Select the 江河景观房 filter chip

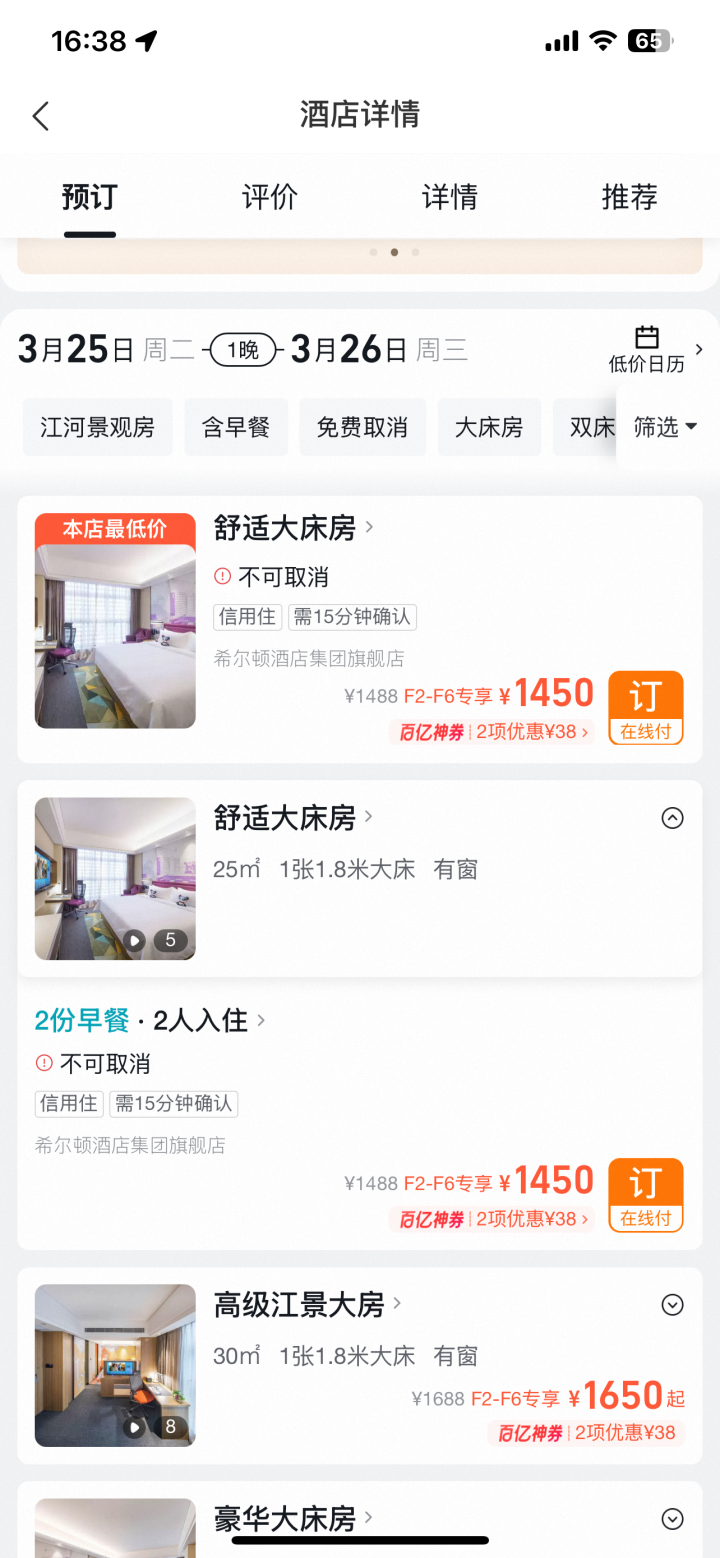tap(97, 427)
